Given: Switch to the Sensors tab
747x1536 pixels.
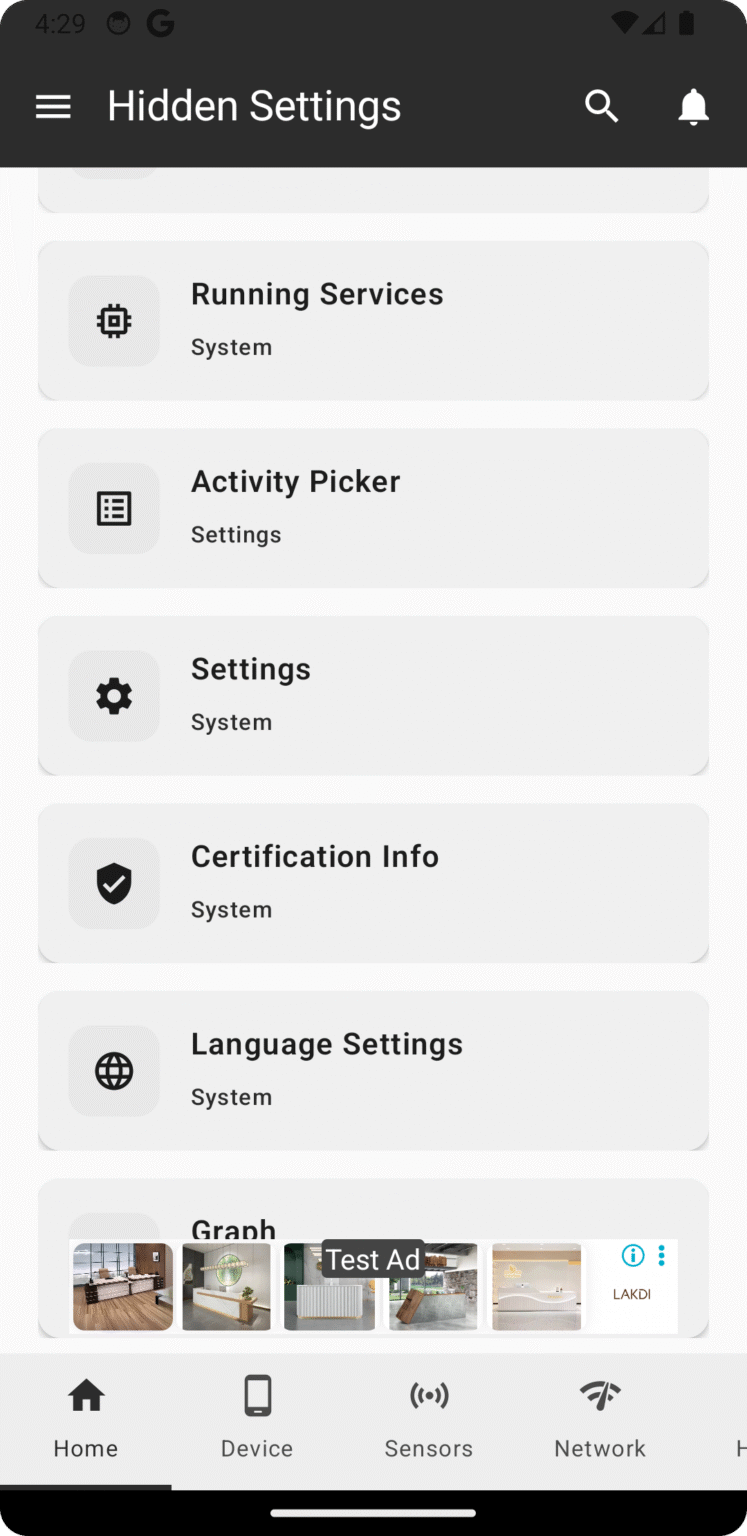Looking at the screenshot, I should point(428,1416).
